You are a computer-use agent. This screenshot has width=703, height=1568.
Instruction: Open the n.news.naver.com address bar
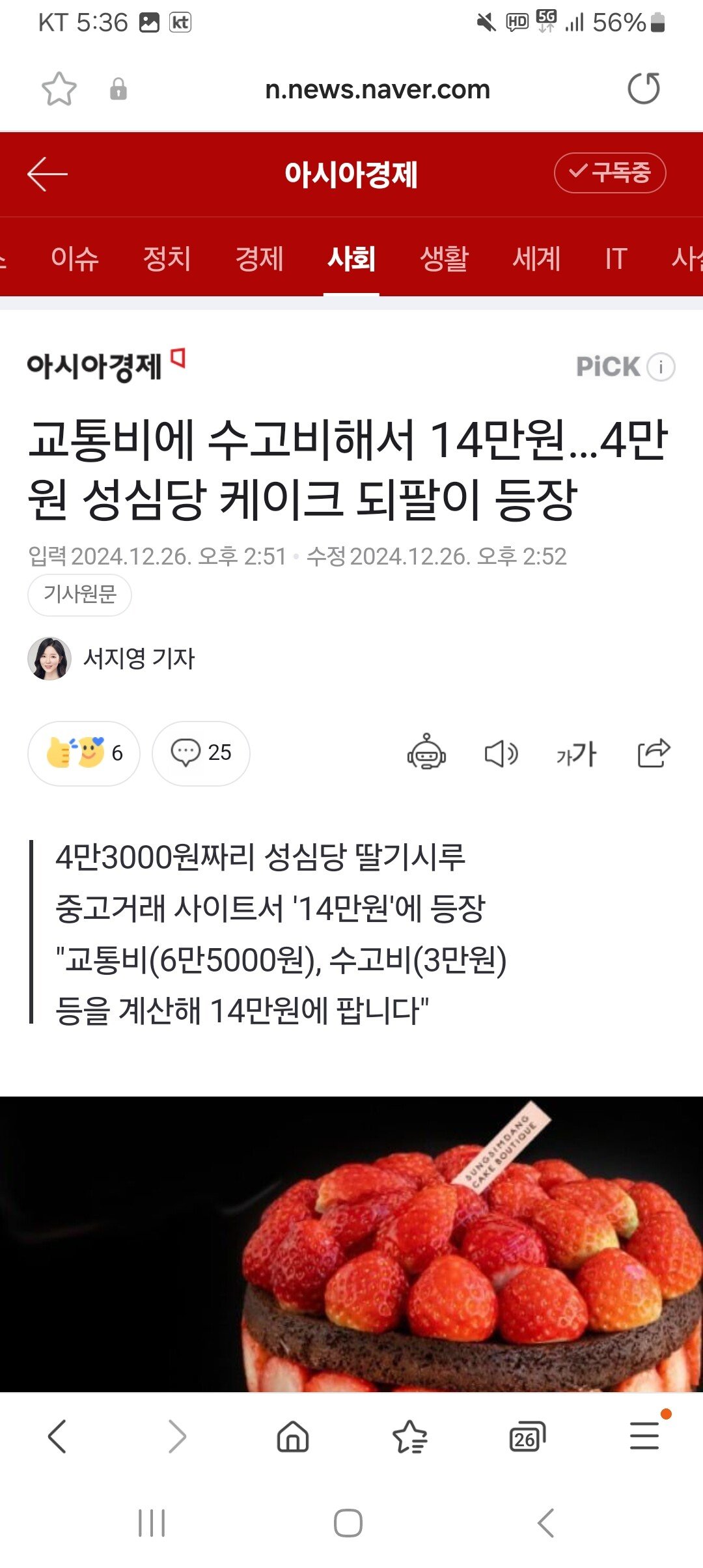coord(377,89)
